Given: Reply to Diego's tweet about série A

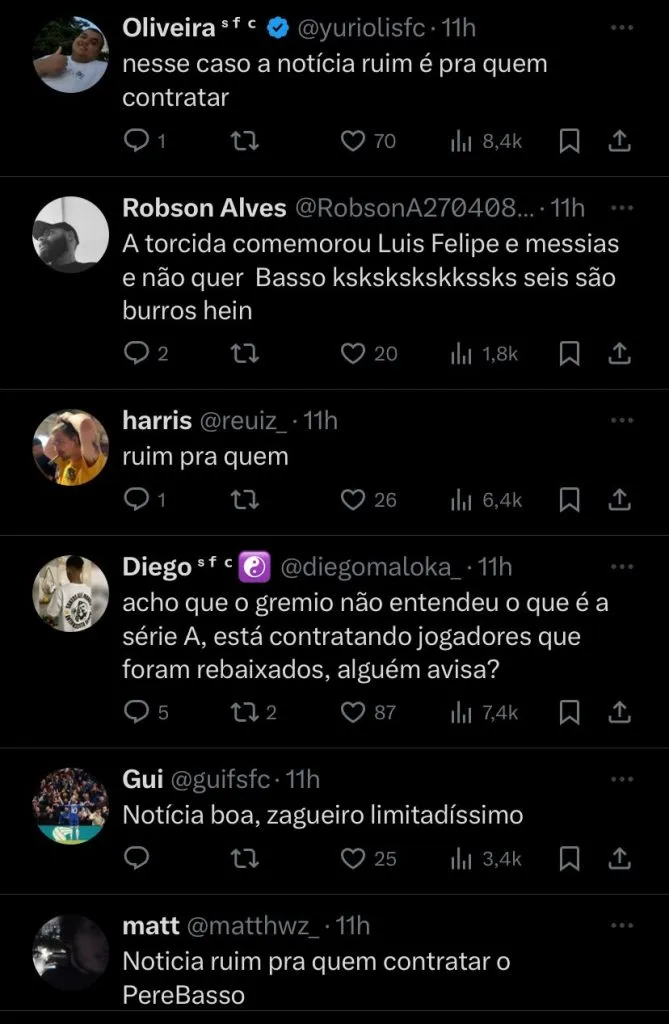Looking at the screenshot, I should pos(135,712).
